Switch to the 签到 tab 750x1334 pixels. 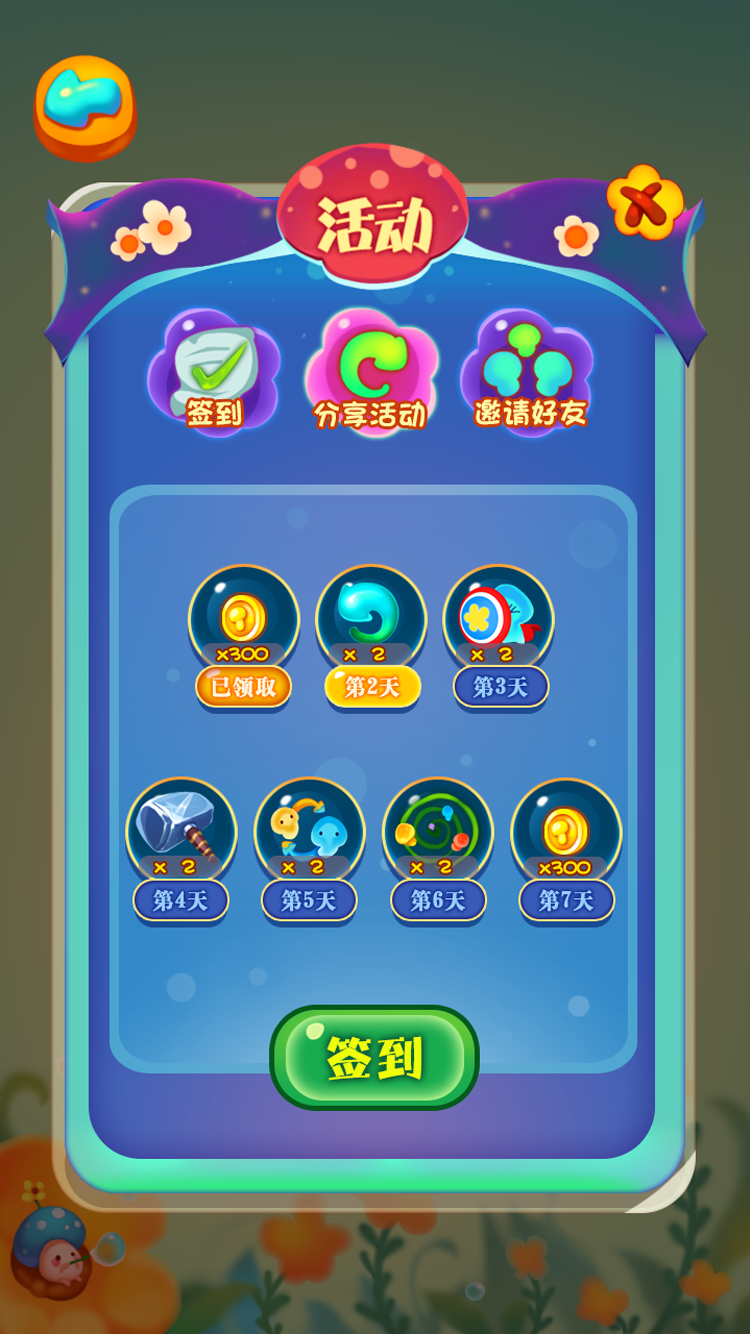(213, 372)
